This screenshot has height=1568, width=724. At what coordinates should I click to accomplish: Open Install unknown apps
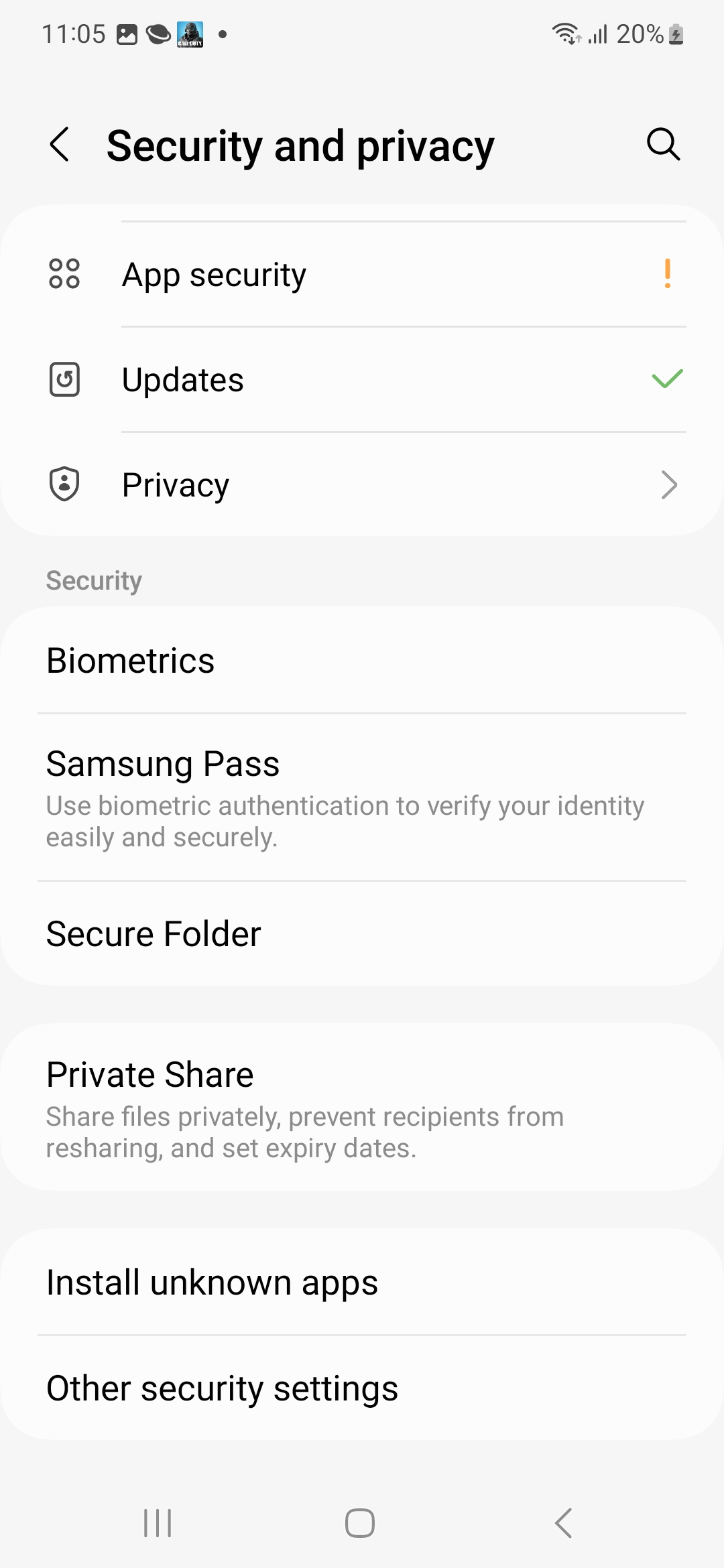[362, 1283]
